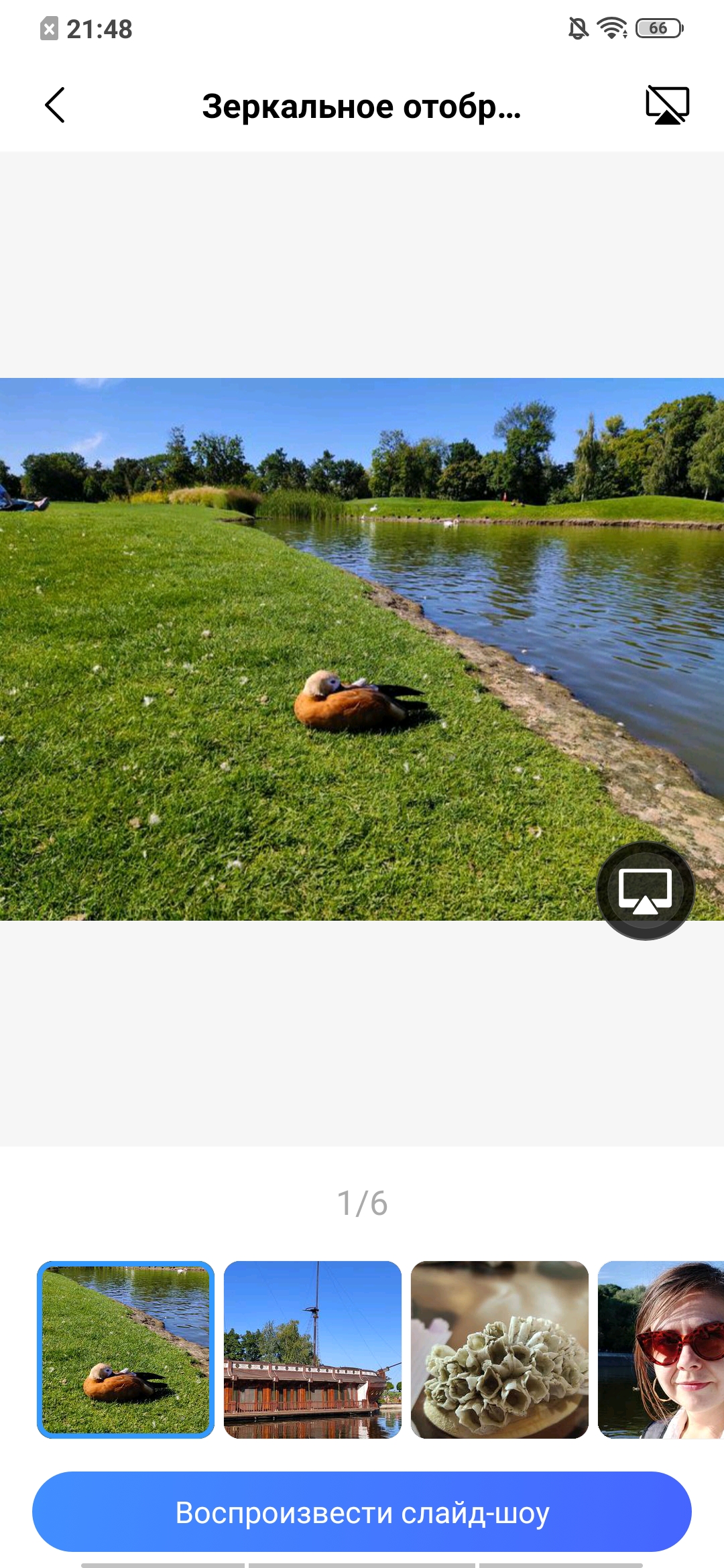Tap the floating AirPlay cast button
The height and width of the screenshot is (1568, 724).
pyautogui.click(x=645, y=891)
